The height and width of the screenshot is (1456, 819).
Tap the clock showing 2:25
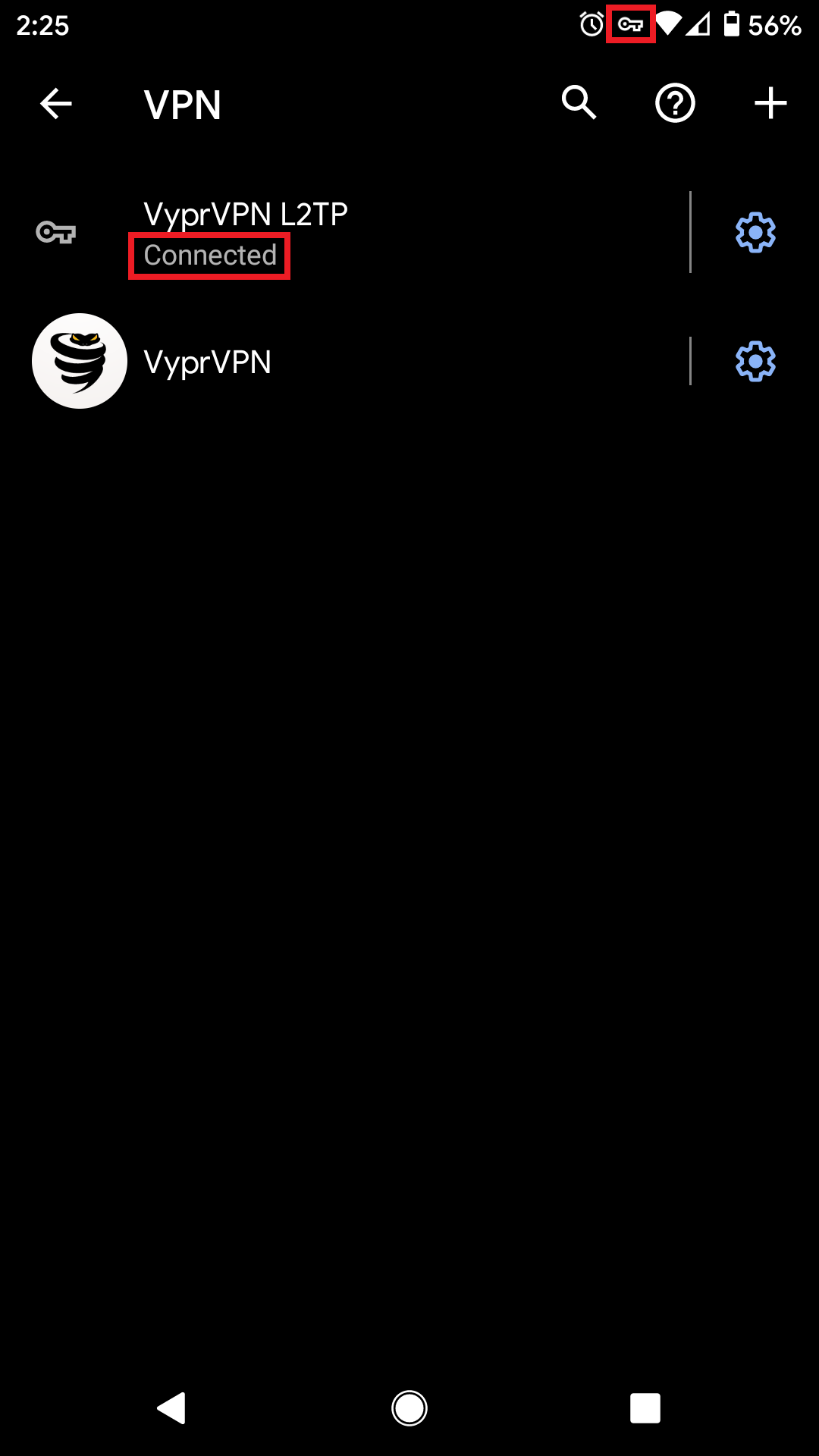(42, 25)
